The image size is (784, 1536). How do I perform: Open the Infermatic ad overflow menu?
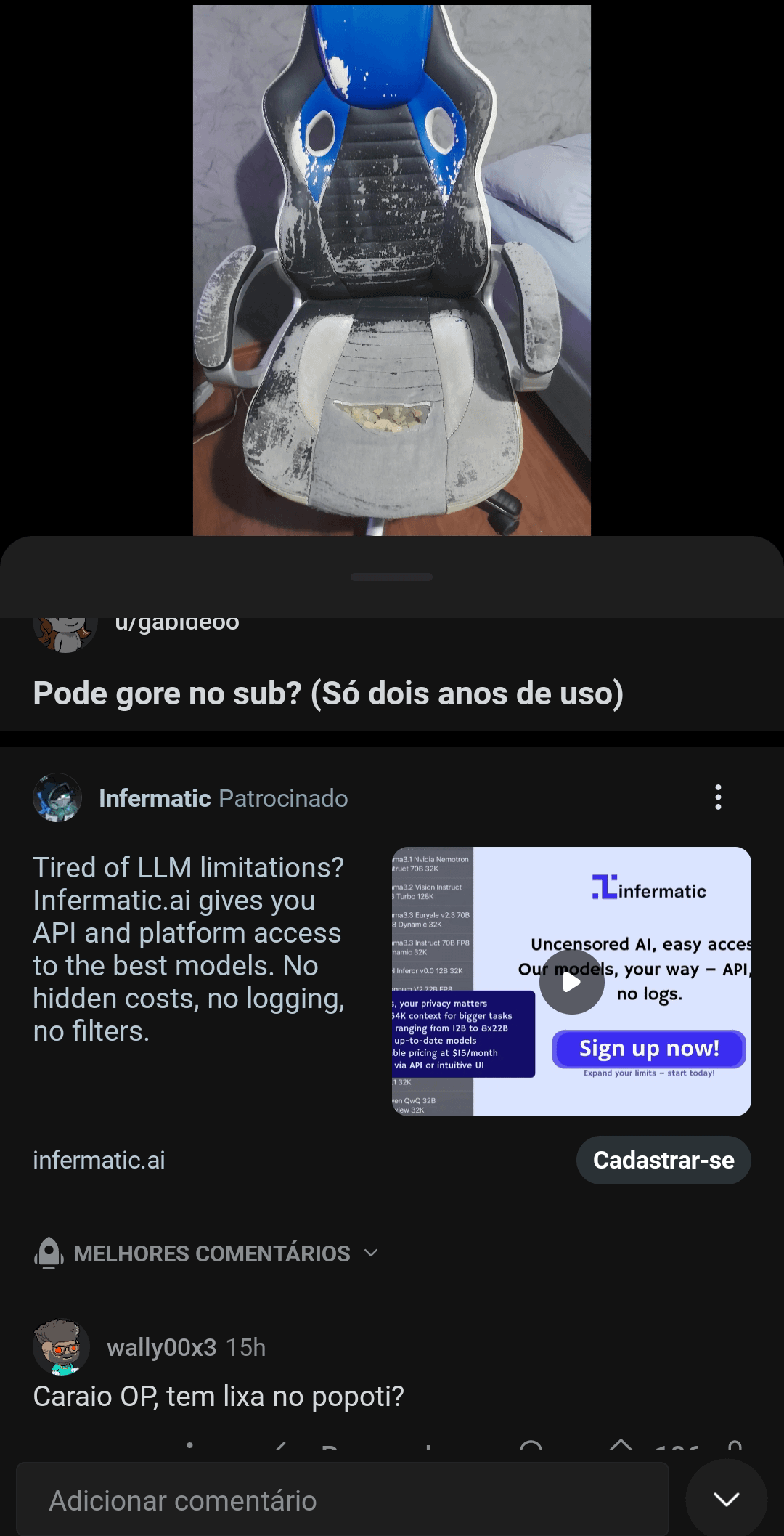tap(718, 797)
